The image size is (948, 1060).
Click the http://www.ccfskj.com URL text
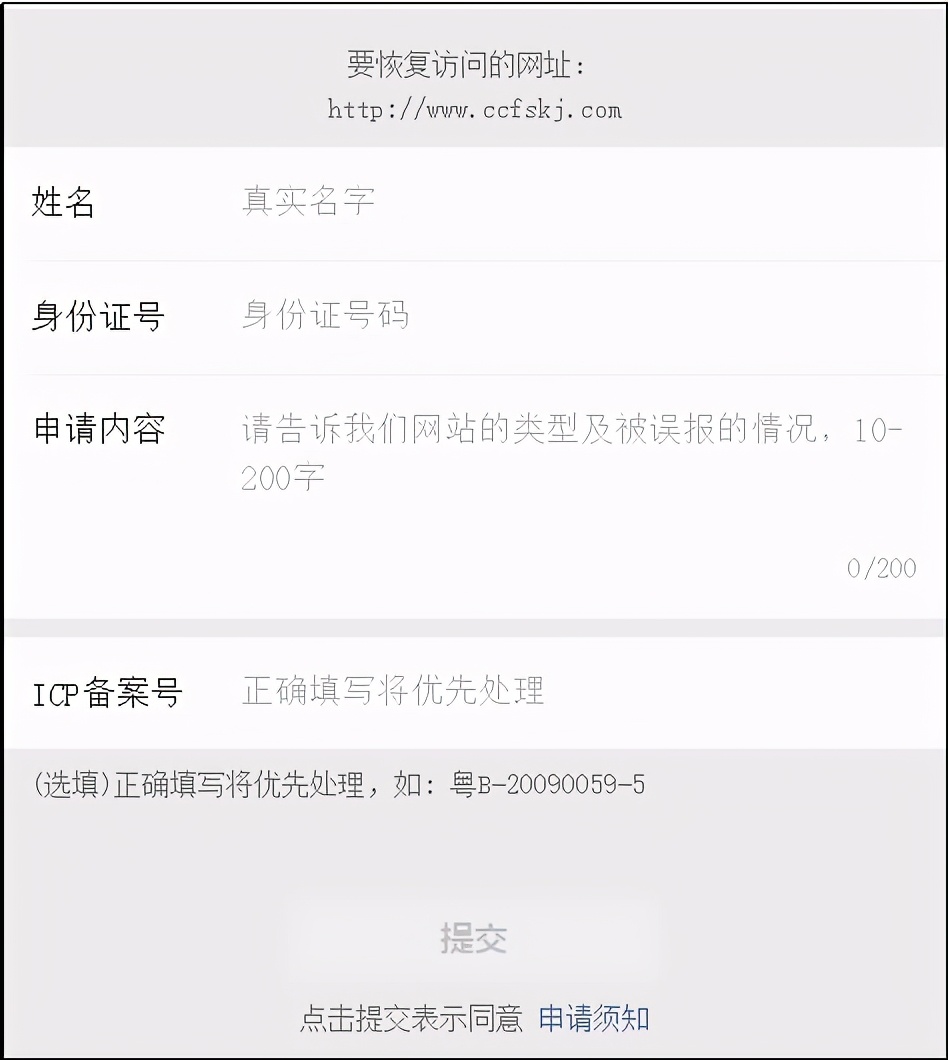(473, 110)
